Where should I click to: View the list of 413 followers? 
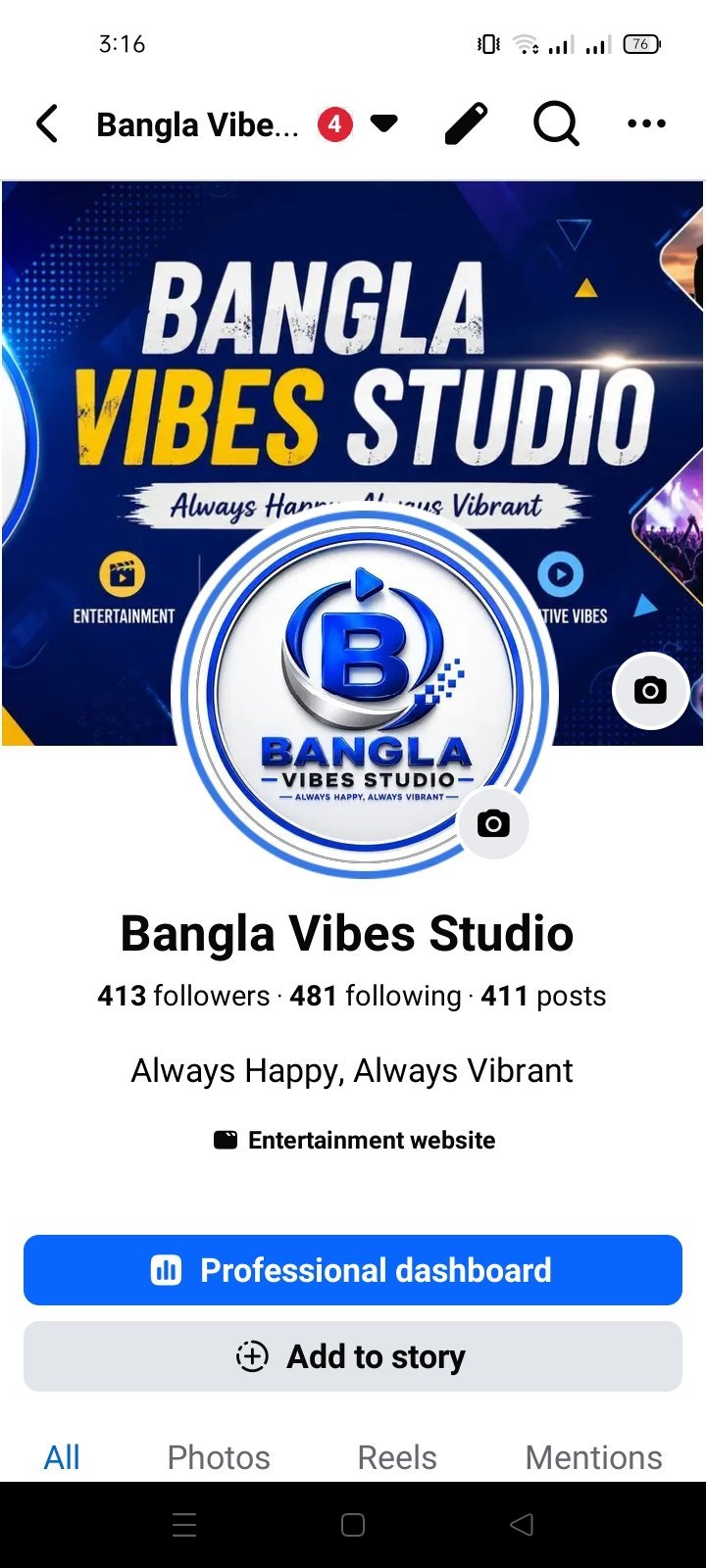click(183, 996)
